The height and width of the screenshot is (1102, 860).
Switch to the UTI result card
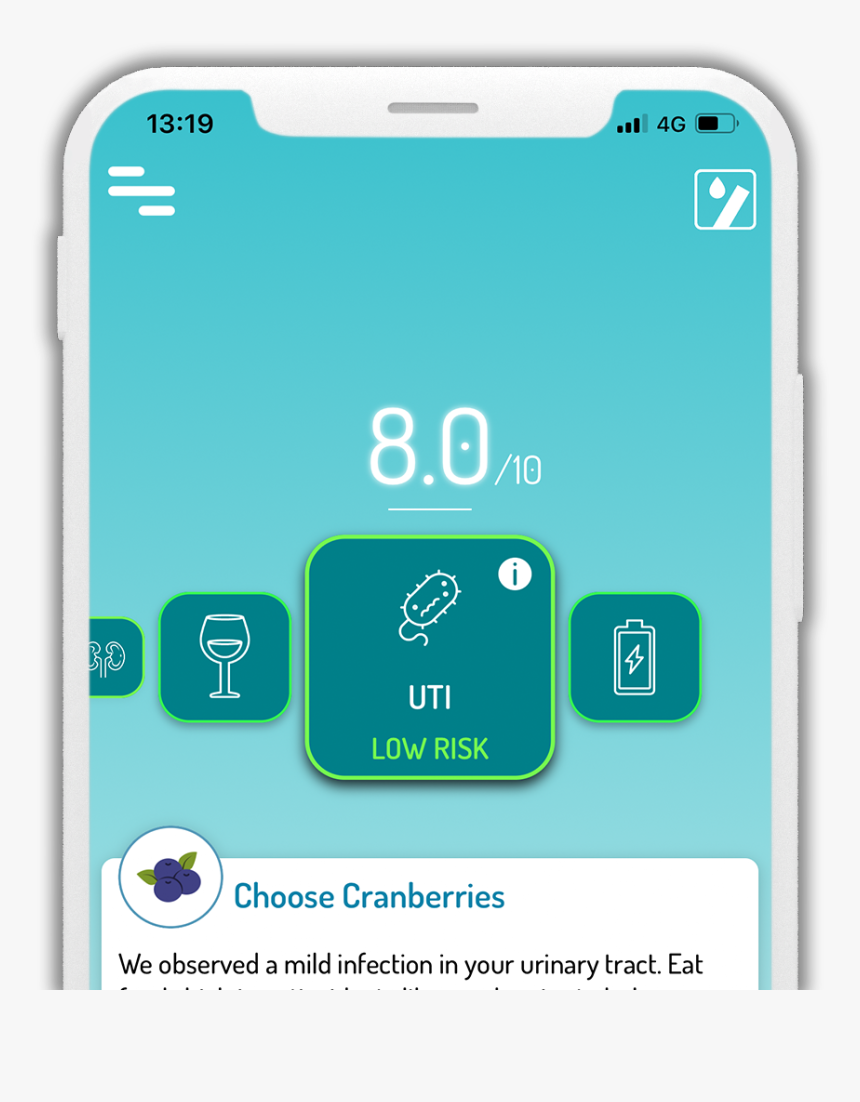[x=429, y=655]
